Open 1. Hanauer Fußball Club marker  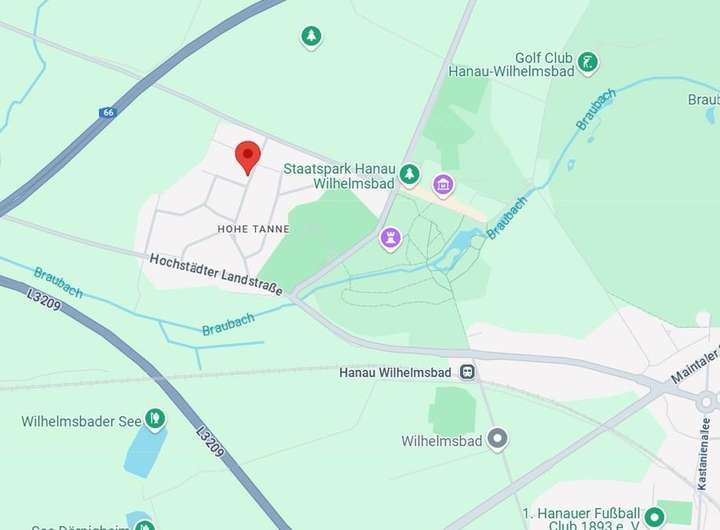point(654,517)
